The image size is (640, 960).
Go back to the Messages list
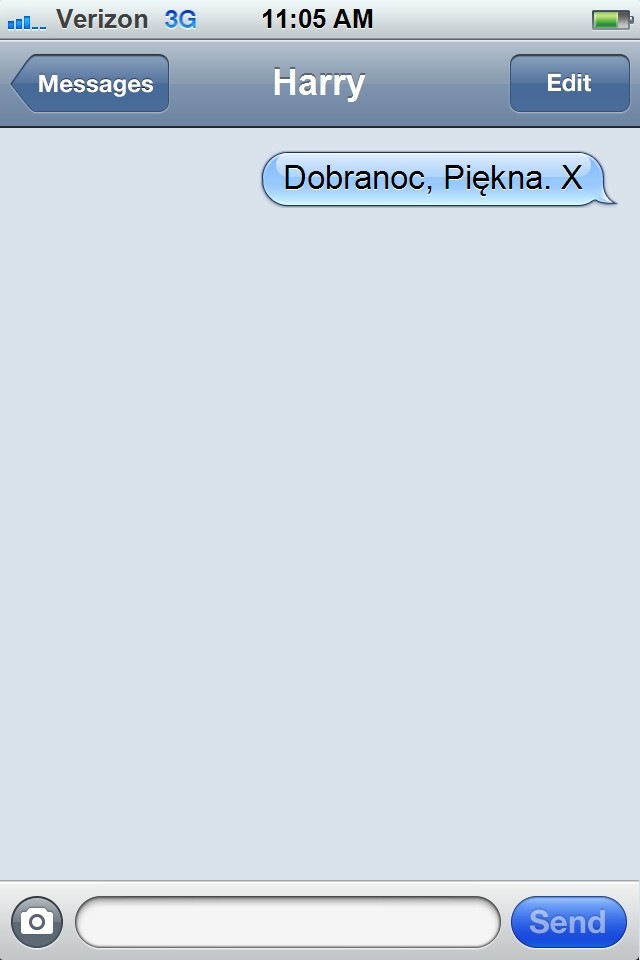[x=90, y=84]
